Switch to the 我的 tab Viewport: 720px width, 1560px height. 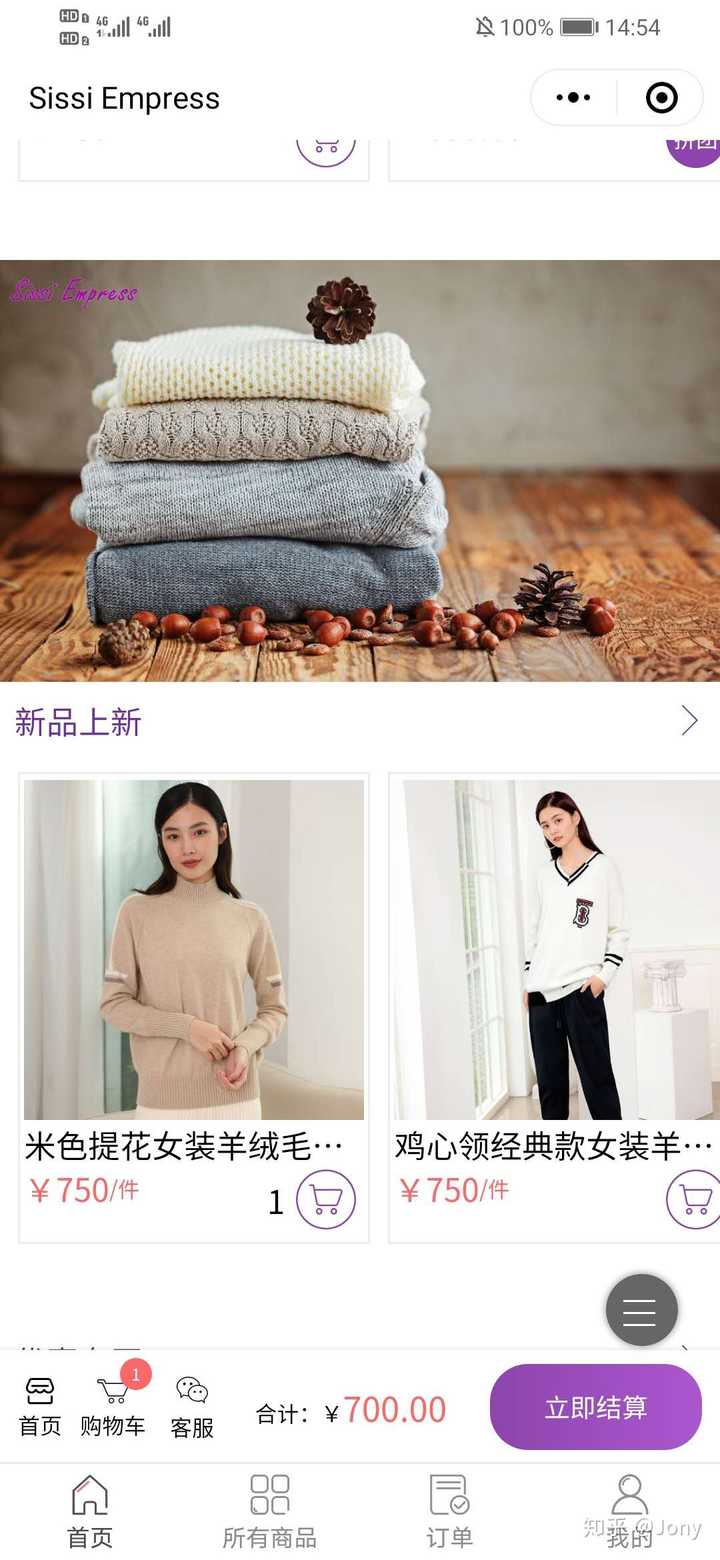(629, 1511)
